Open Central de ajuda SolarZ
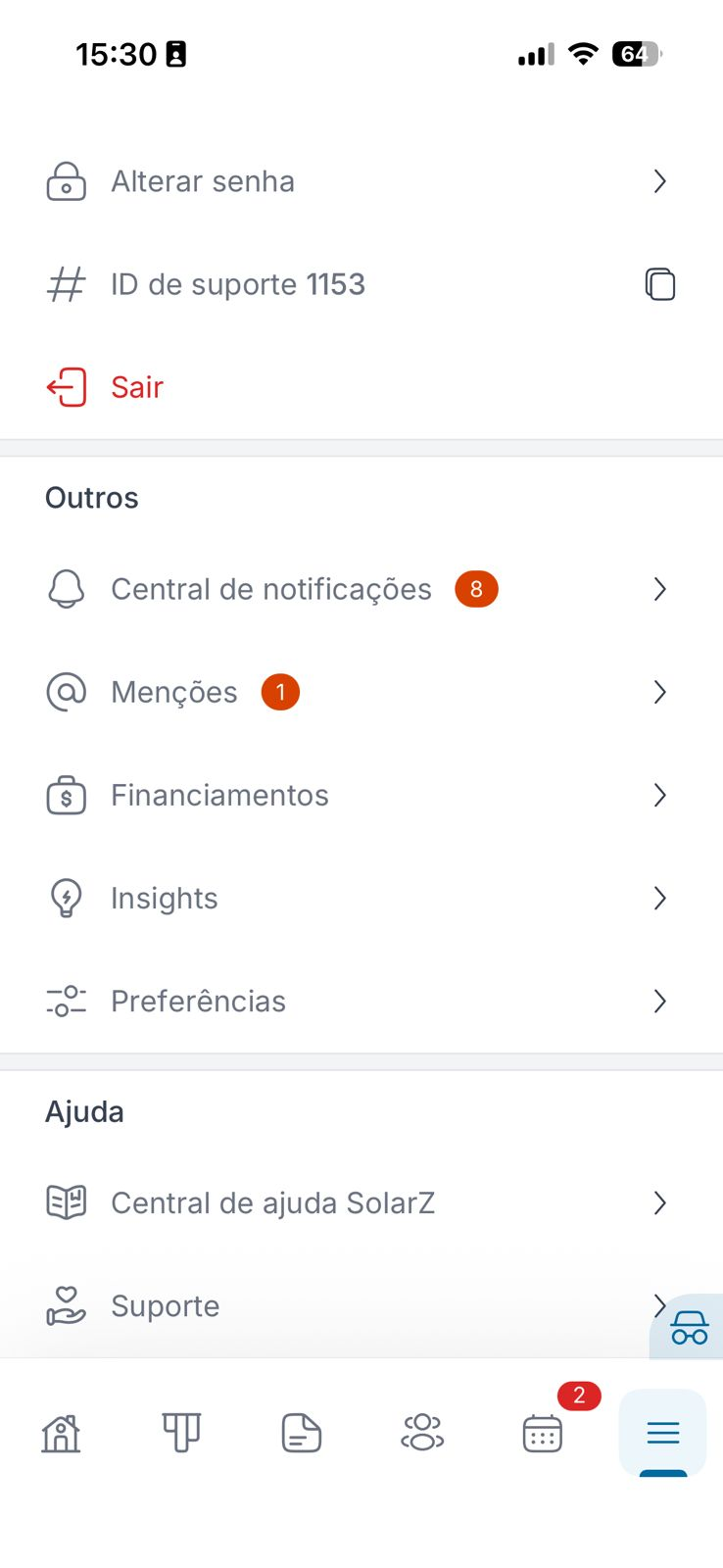Screen dimensions: 723x1568 click(361, 1202)
